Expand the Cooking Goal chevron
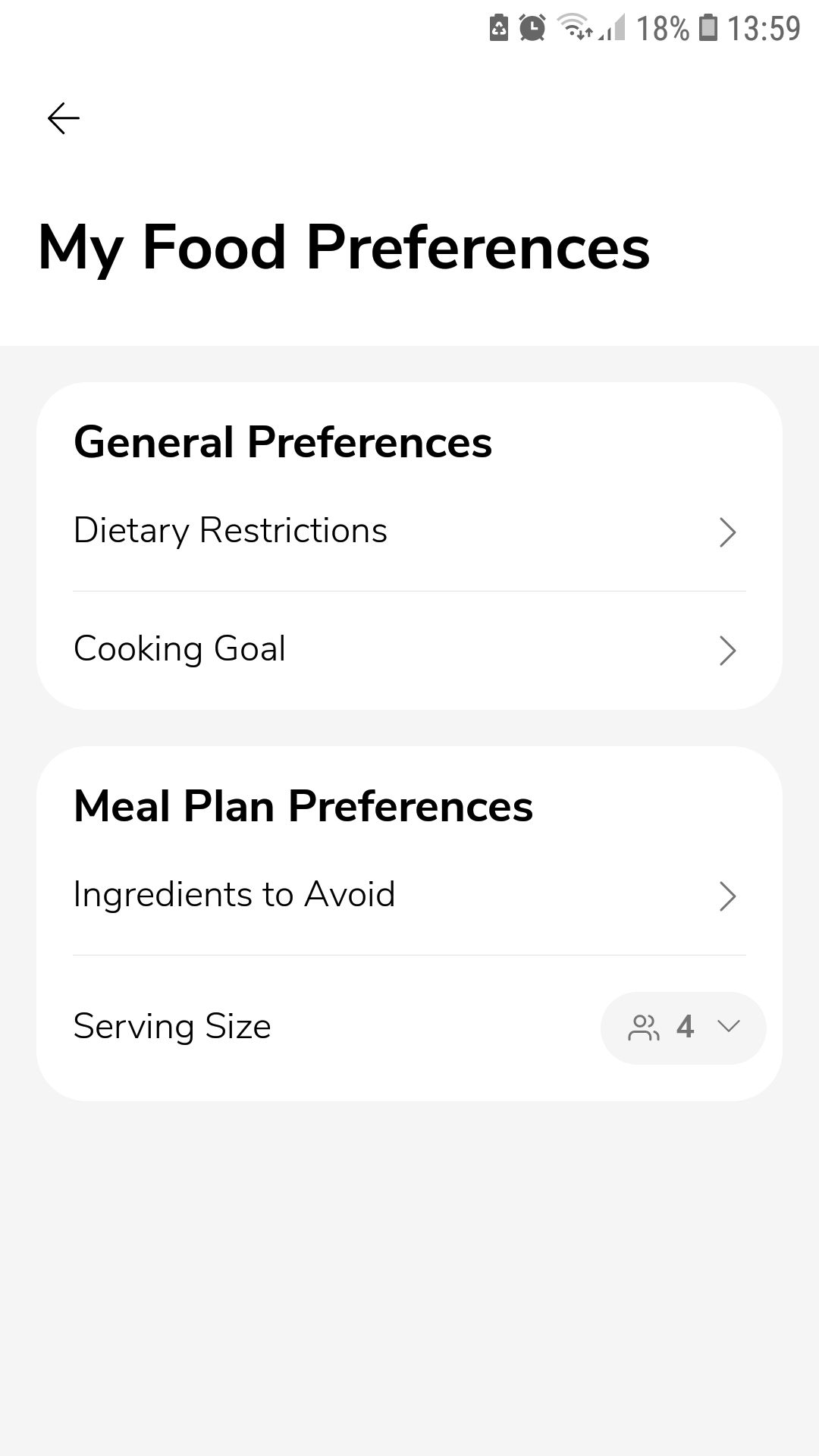This screenshot has height=1456, width=819. (727, 651)
